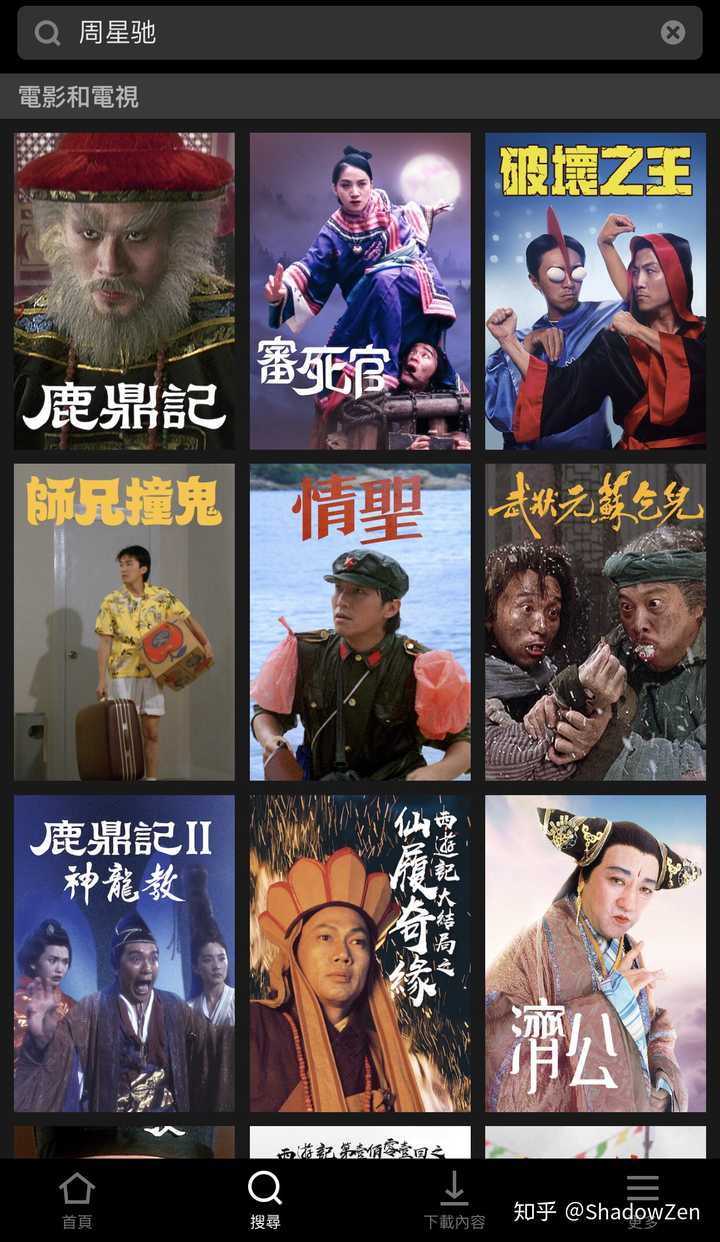Open the movie 武狀元蘇乞兒
Viewport: 720px width, 1242px height.
[x=596, y=622]
